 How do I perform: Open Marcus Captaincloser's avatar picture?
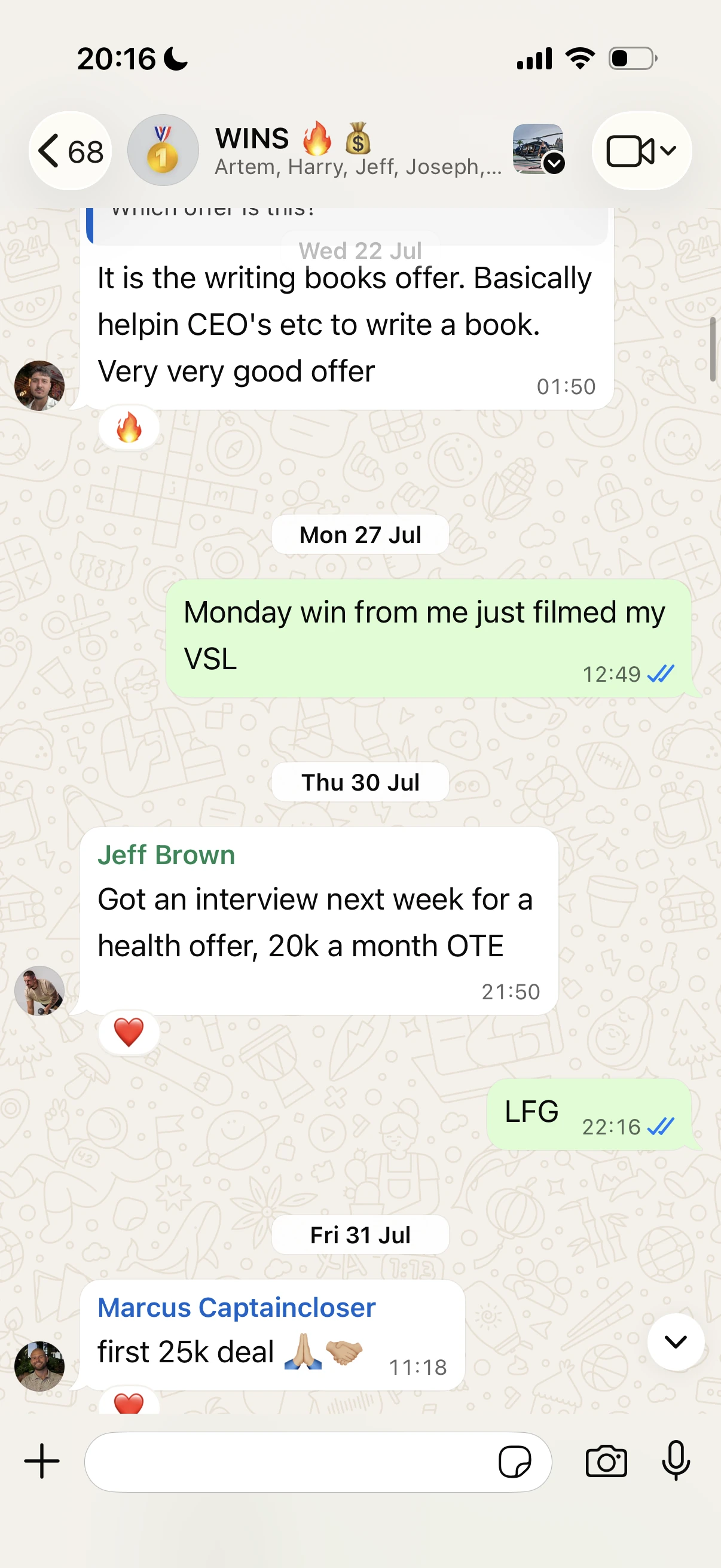(x=39, y=1366)
